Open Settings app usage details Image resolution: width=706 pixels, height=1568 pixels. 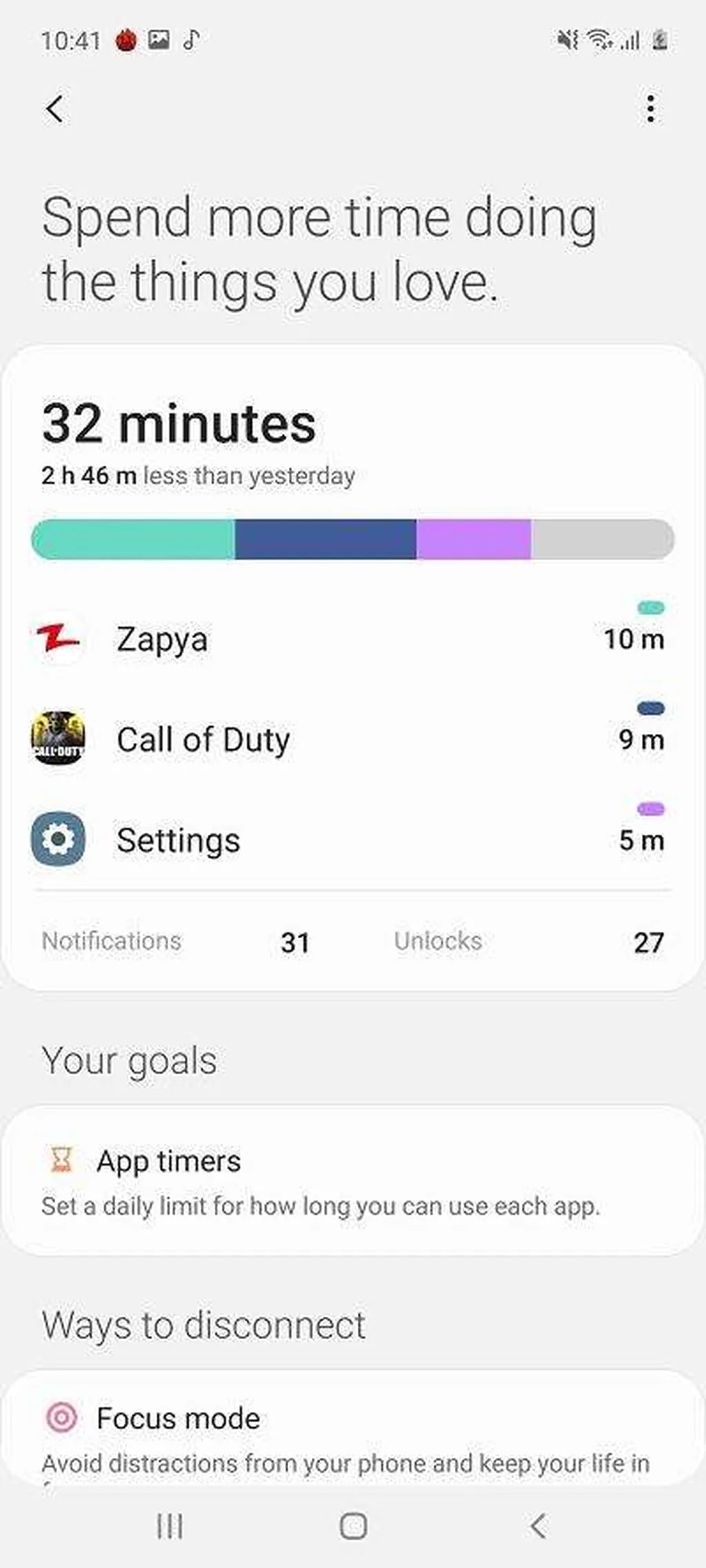point(352,840)
